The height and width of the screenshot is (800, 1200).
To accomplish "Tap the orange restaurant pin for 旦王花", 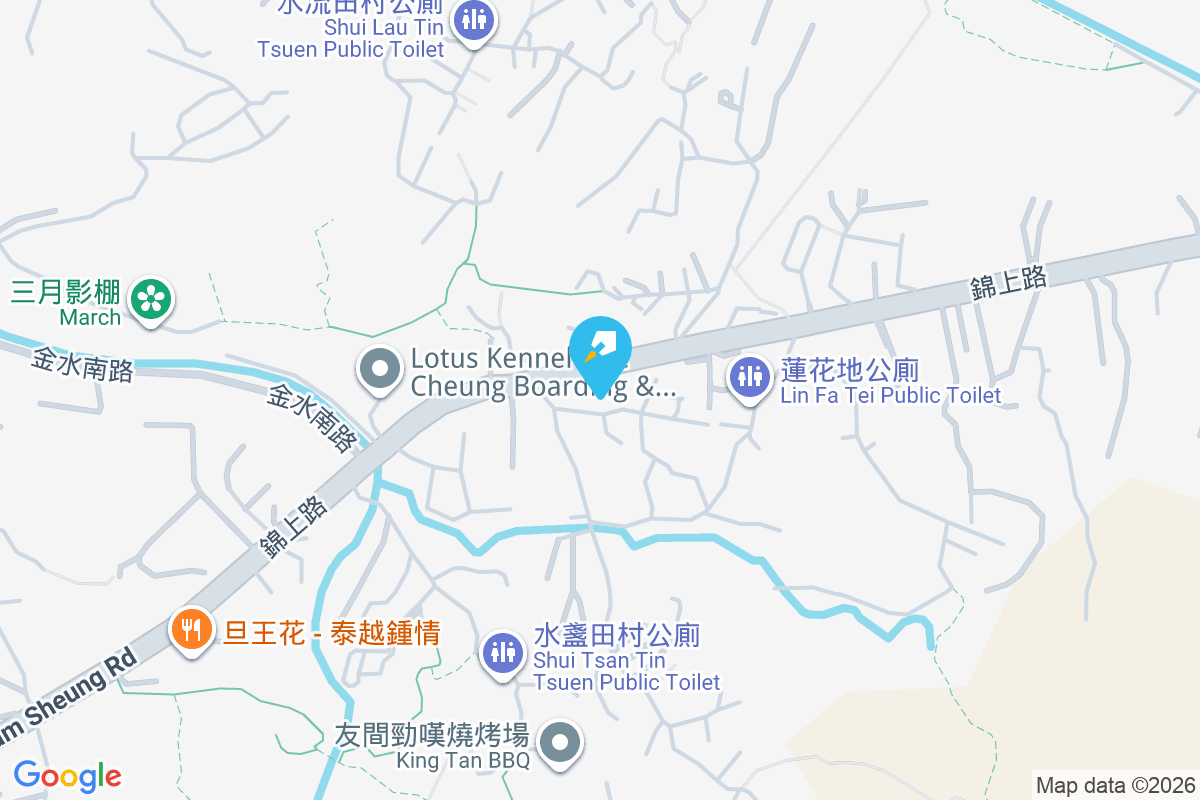I will point(190,629).
